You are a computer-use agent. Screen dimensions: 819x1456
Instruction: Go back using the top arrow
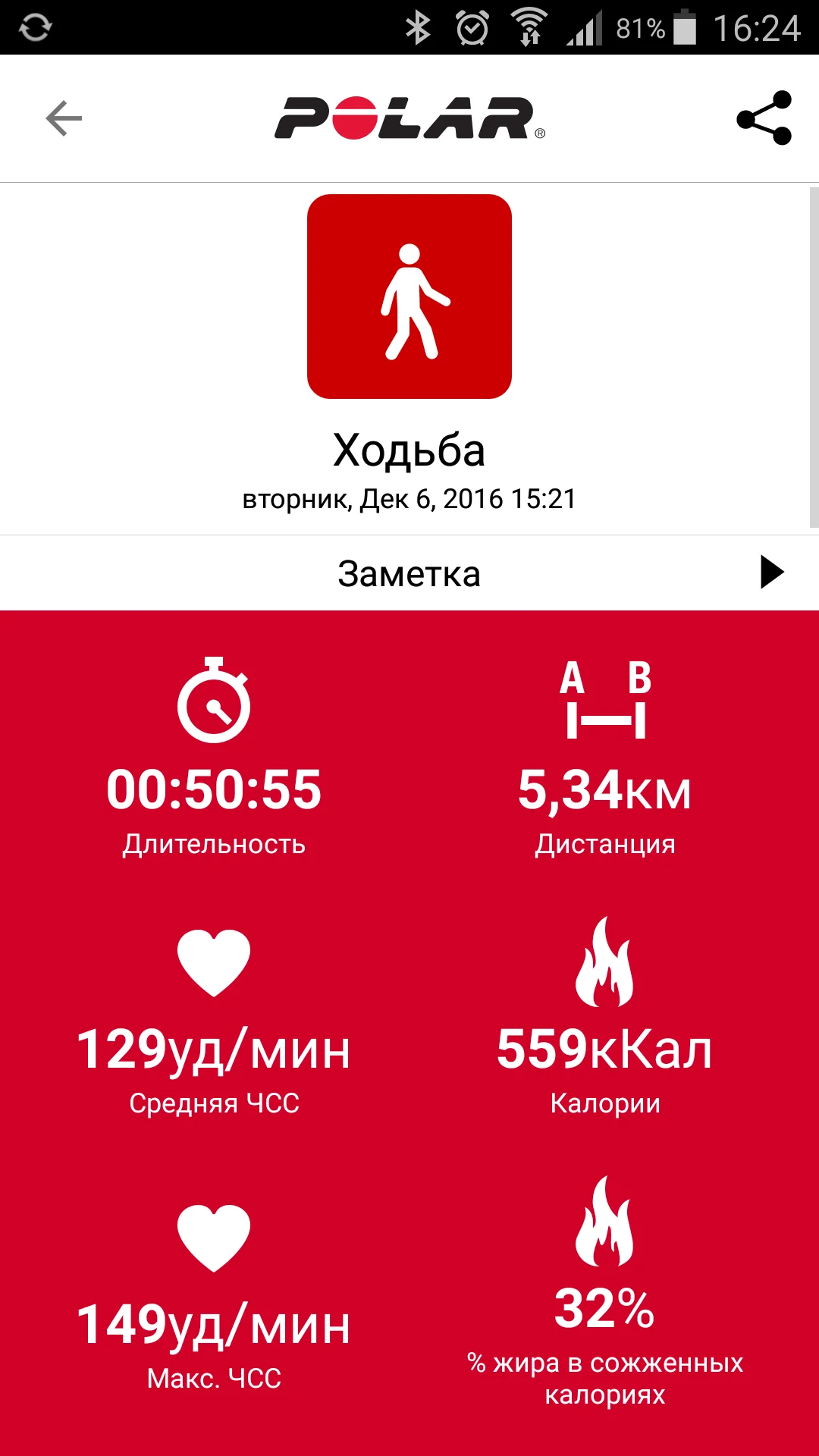point(64,118)
